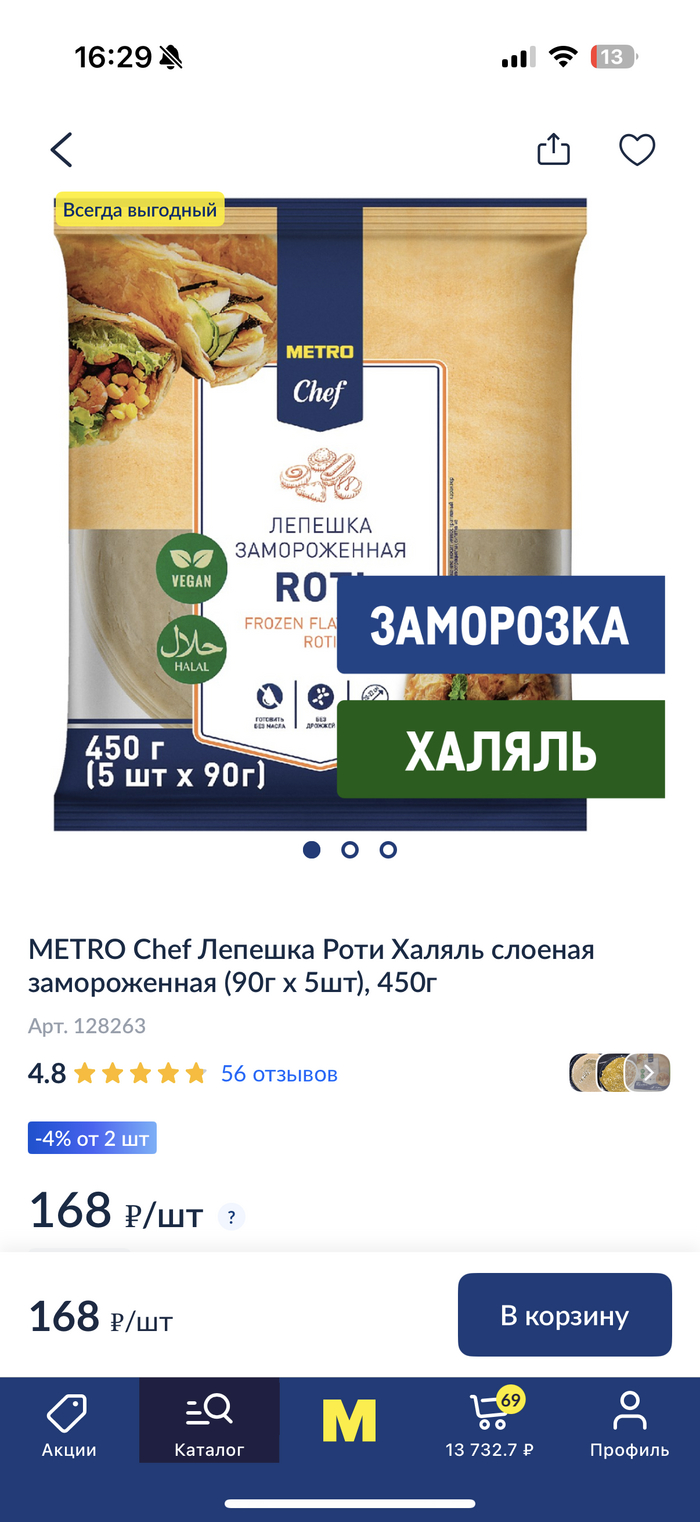Switch to the Профиль tab
Screen dimensions: 700x1522
(x=629, y=1424)
